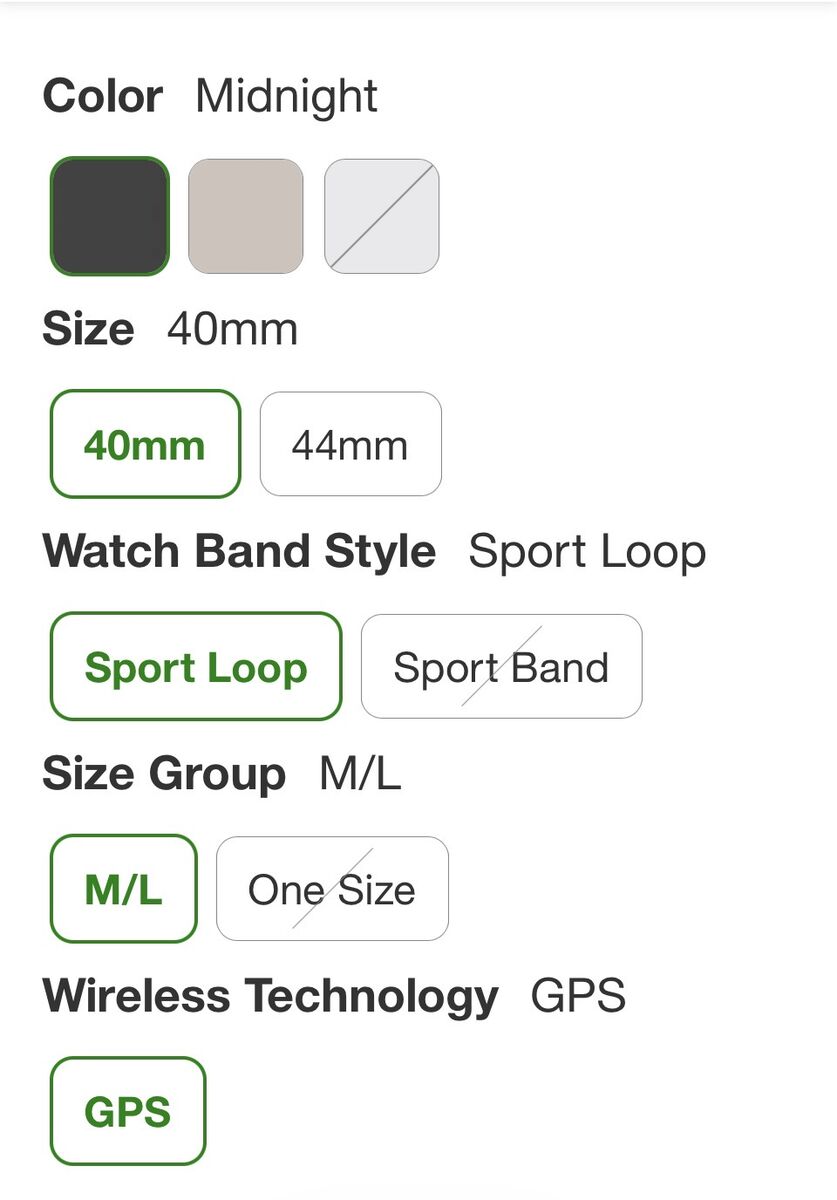Image resolution: width=837 pixels, height=1200 pixels.
Task: Select the Sport Band style option
Action: pyautogui.click(x=501, y=666)
